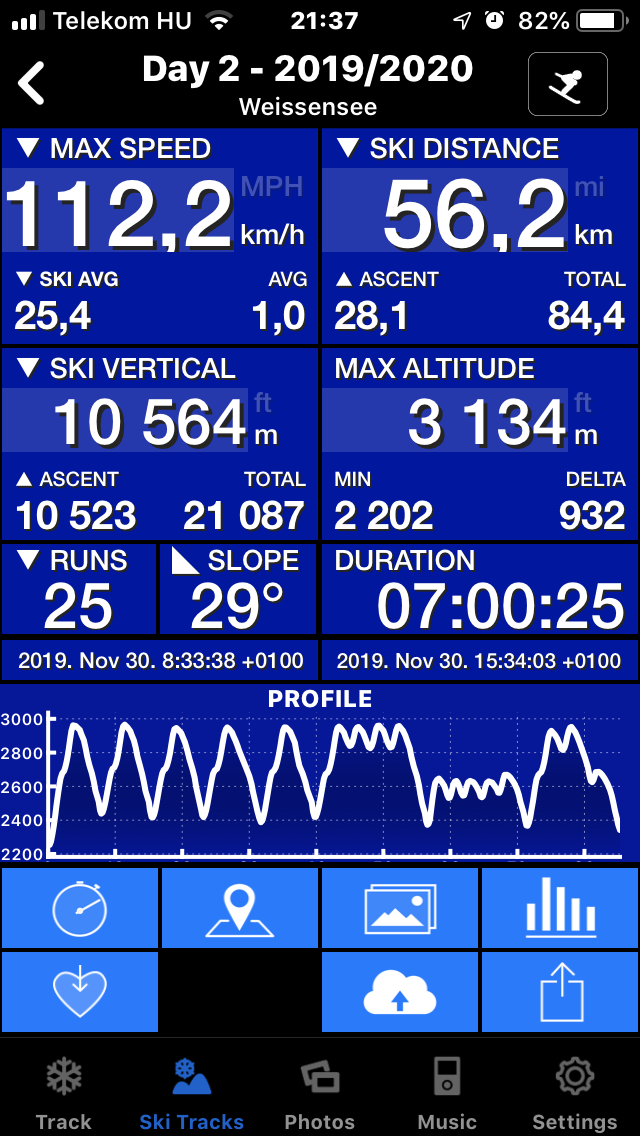
Task: Change ski distance unit to miles
Action: 589,186
